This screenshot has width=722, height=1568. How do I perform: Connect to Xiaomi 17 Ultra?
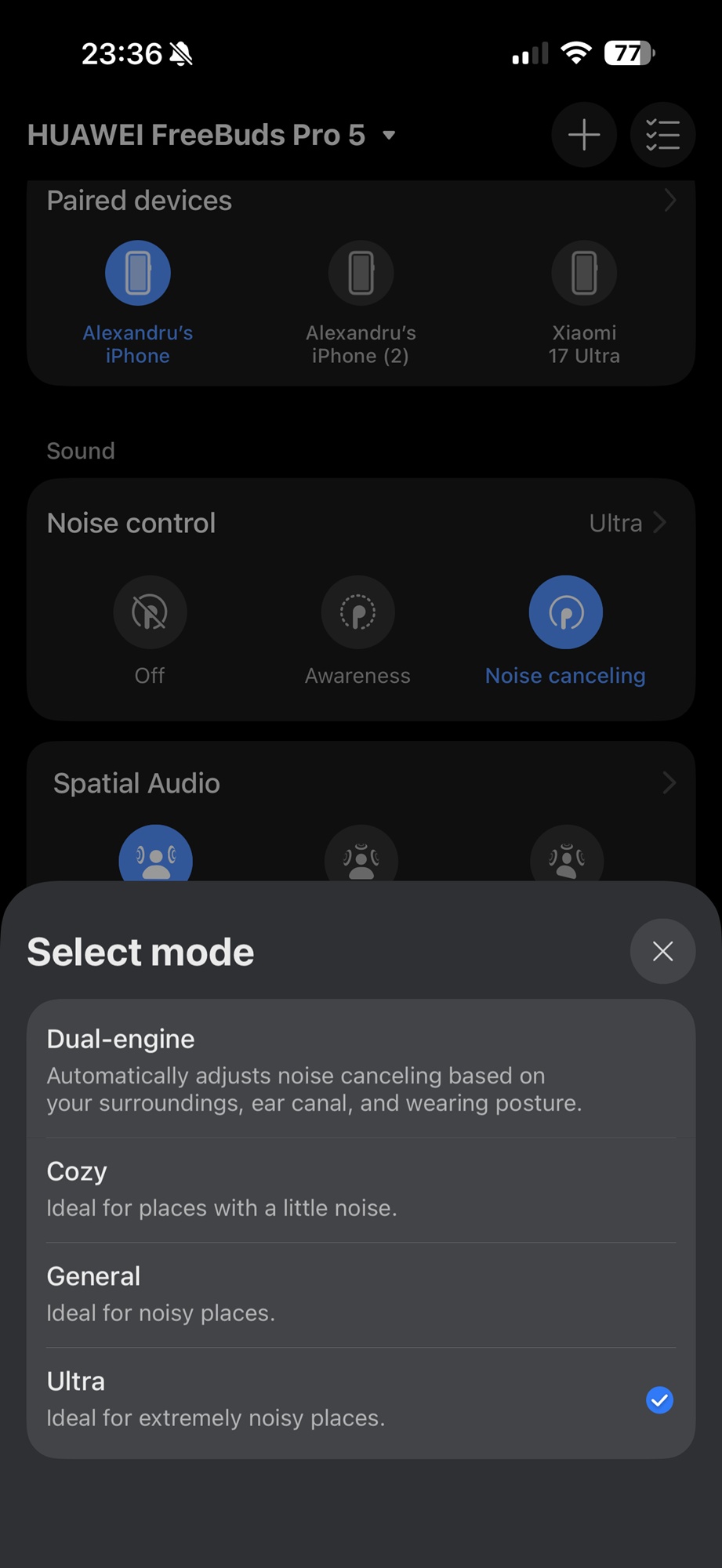point(584,273)
